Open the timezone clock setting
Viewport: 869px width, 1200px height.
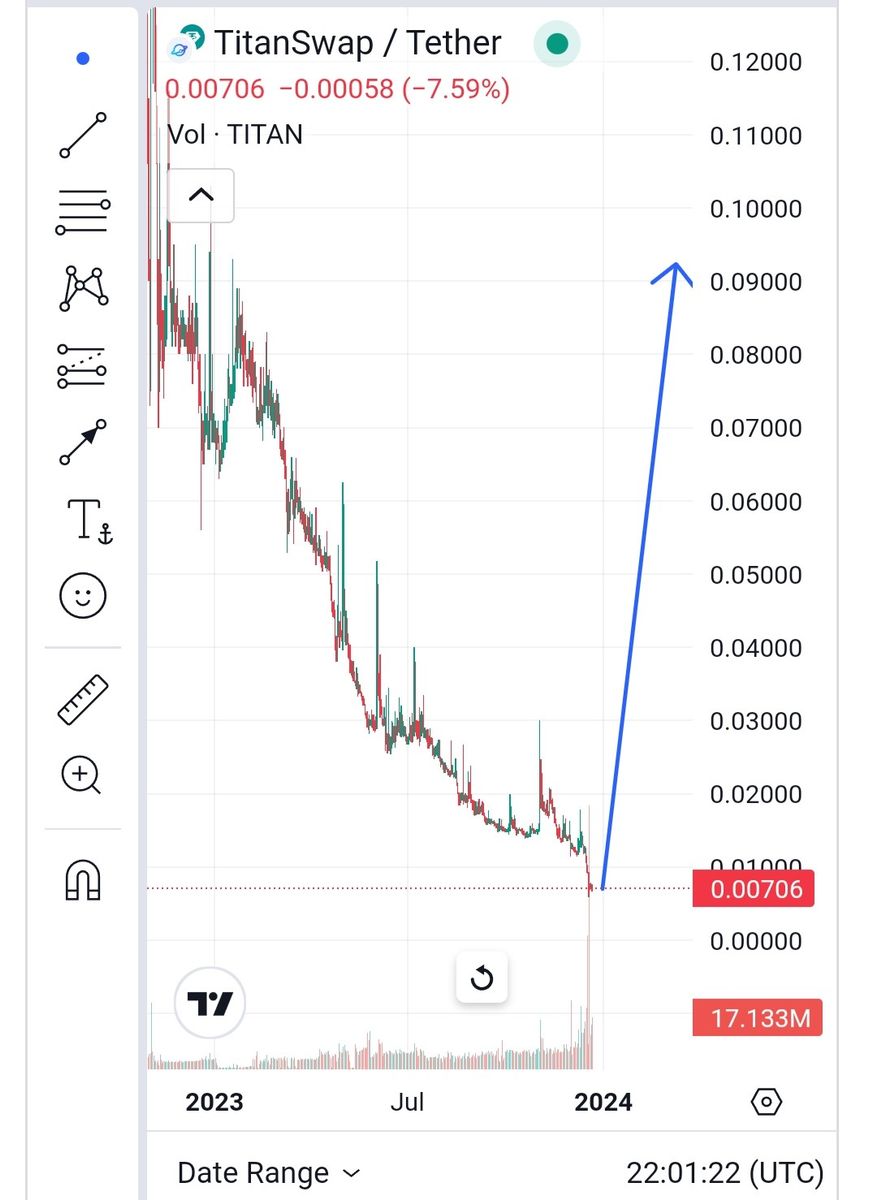coord(725,1172)
